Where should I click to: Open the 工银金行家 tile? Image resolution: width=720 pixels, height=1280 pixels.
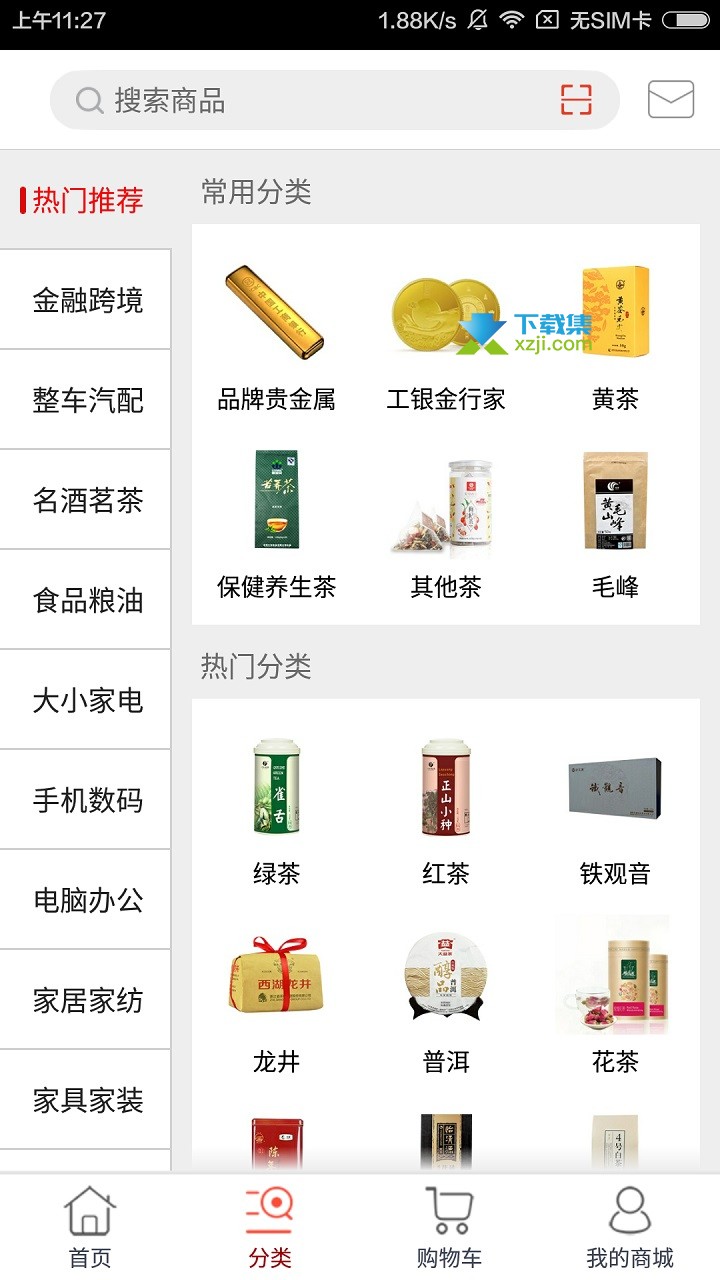(446, 337)
